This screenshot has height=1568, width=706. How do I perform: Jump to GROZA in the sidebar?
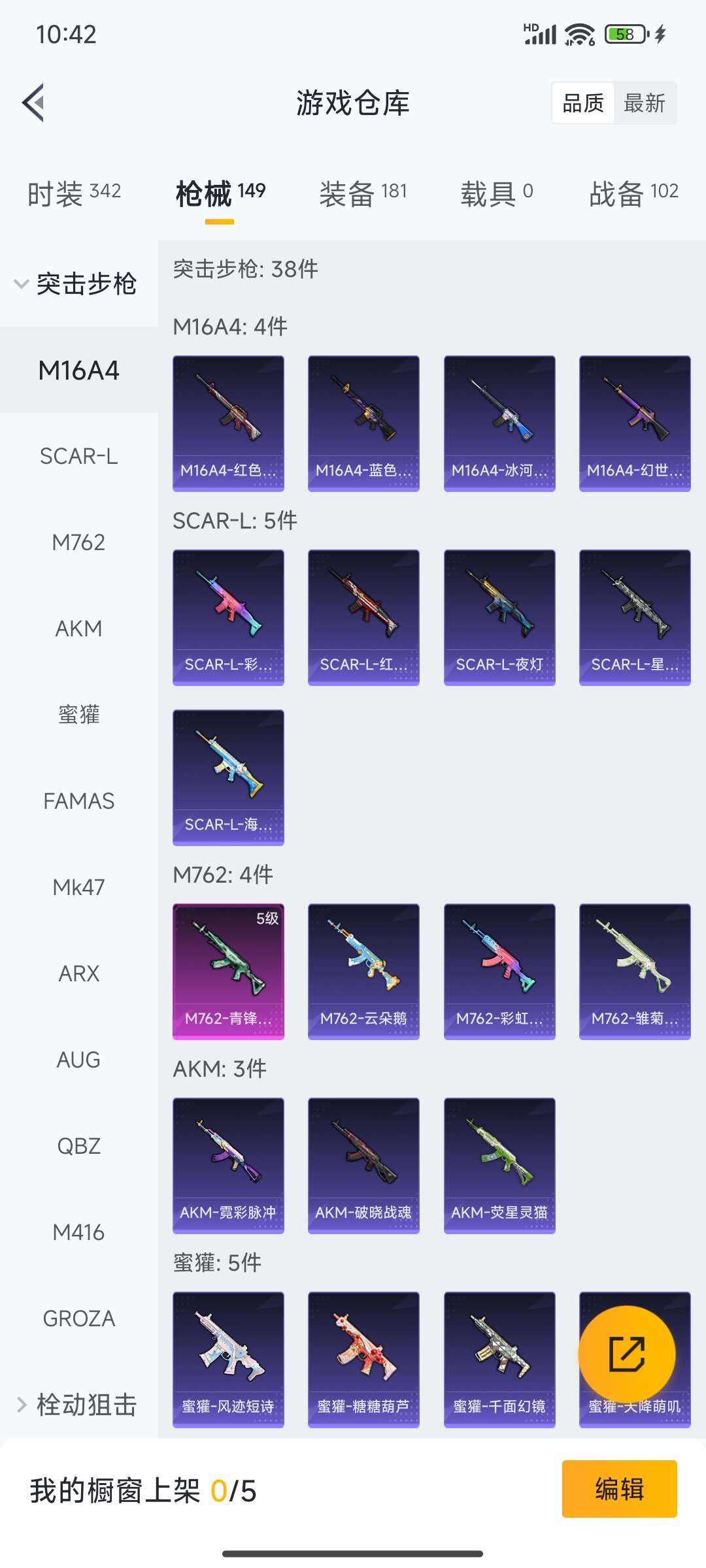[x=78, y=1318]
